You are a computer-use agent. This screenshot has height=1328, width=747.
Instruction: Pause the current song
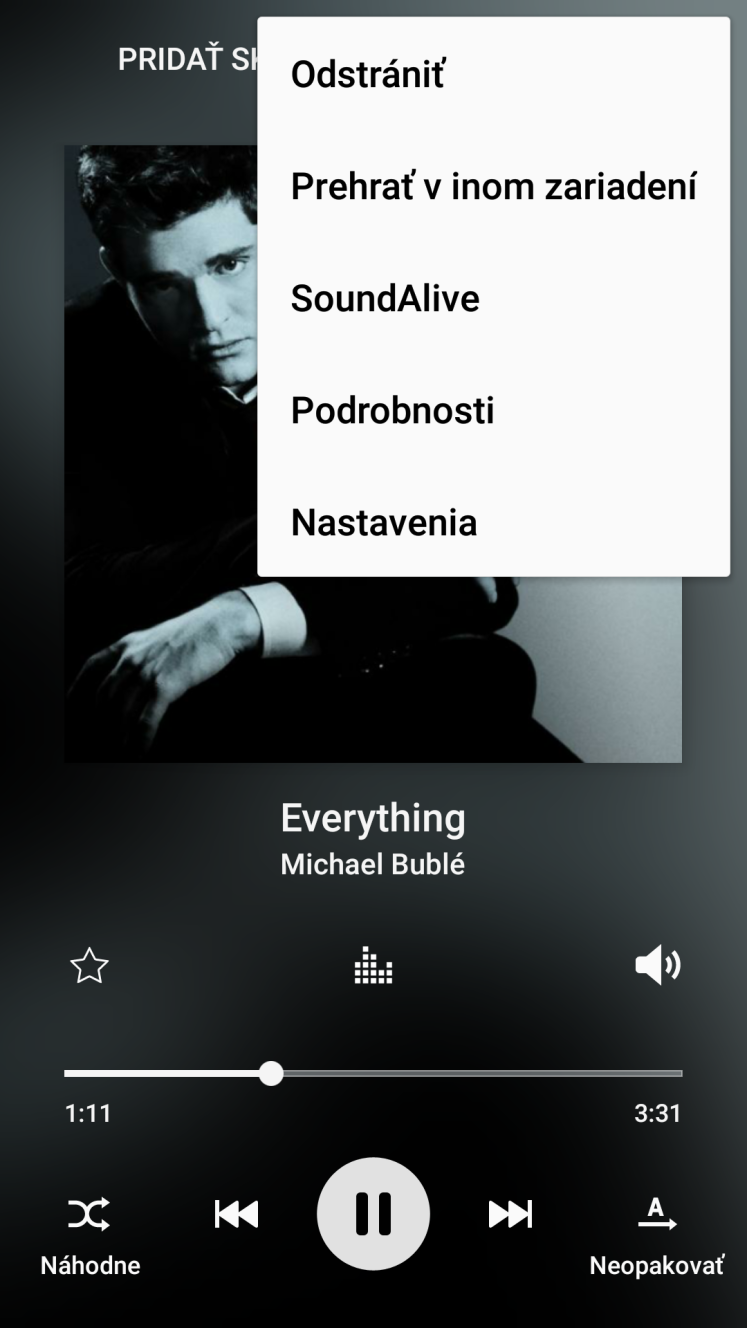point(373,1214)
